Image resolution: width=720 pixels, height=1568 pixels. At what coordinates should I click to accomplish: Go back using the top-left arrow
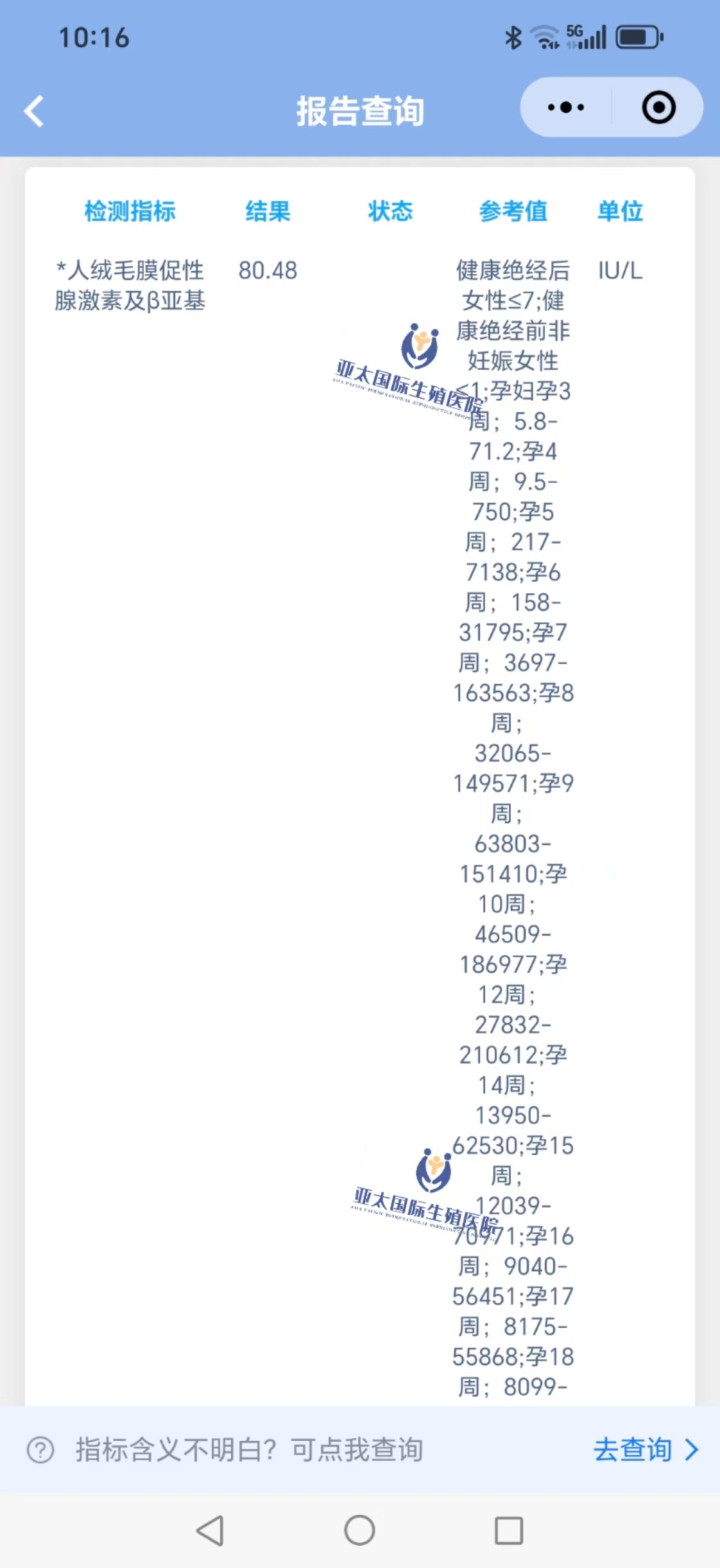pyautogui.click(x=34, y=111)
